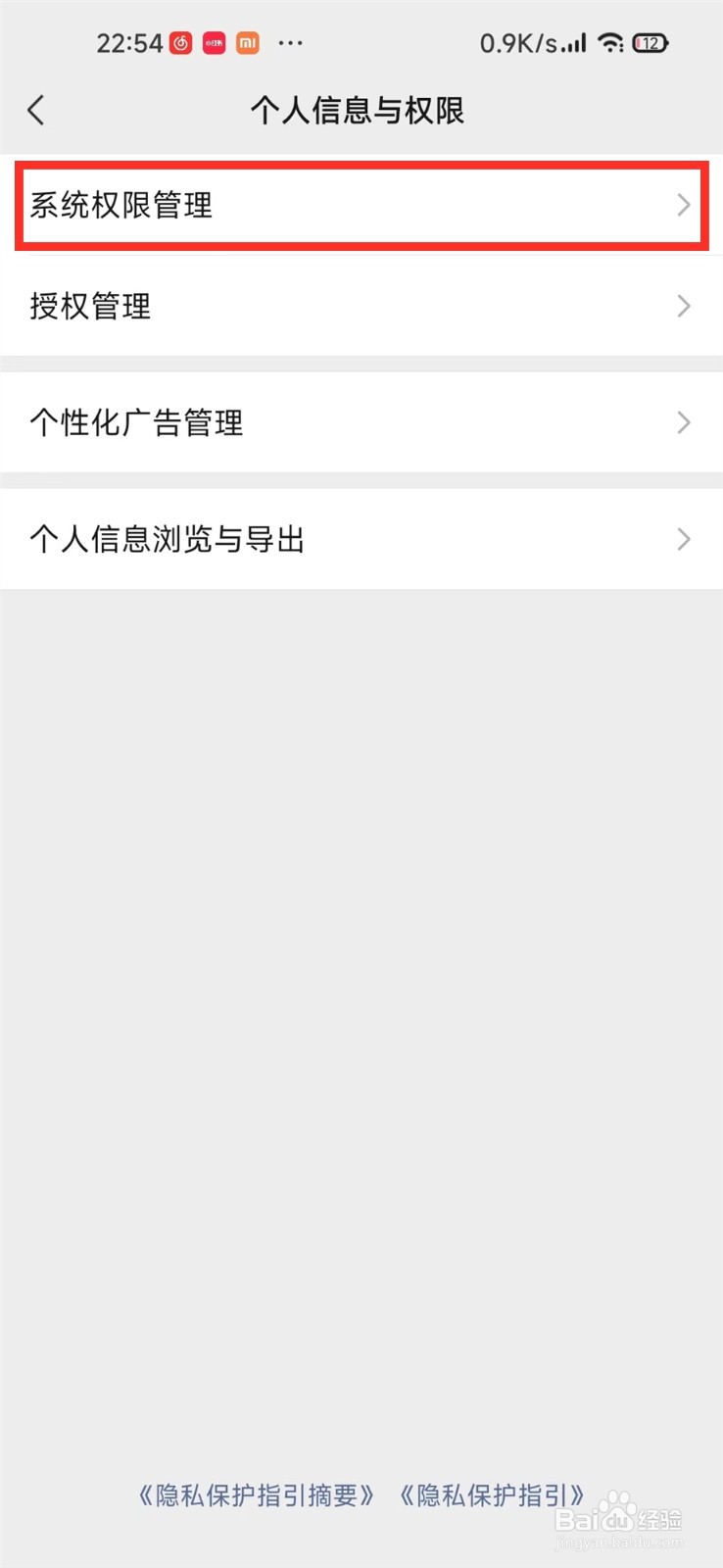723x1568 pixels.
Task: Tap the ellipsis icon in the status bar
Action: tap(289, 43)
